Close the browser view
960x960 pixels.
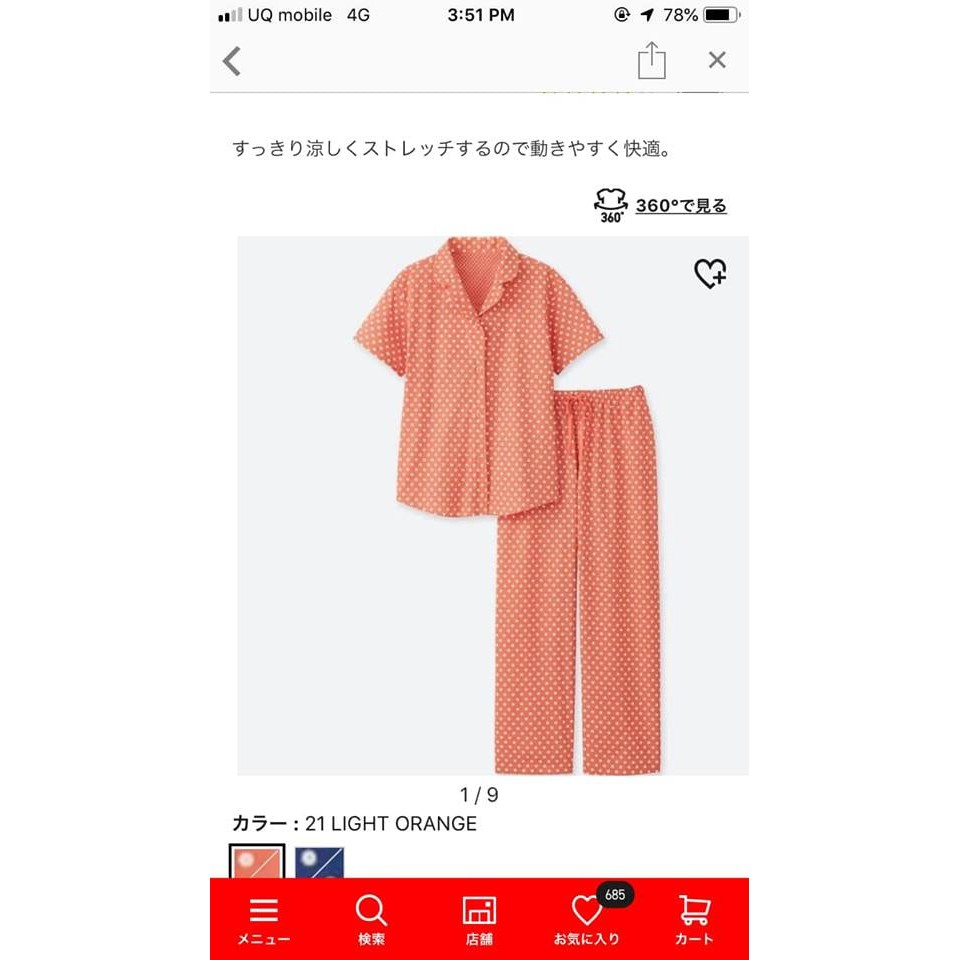tap(717, 60)
